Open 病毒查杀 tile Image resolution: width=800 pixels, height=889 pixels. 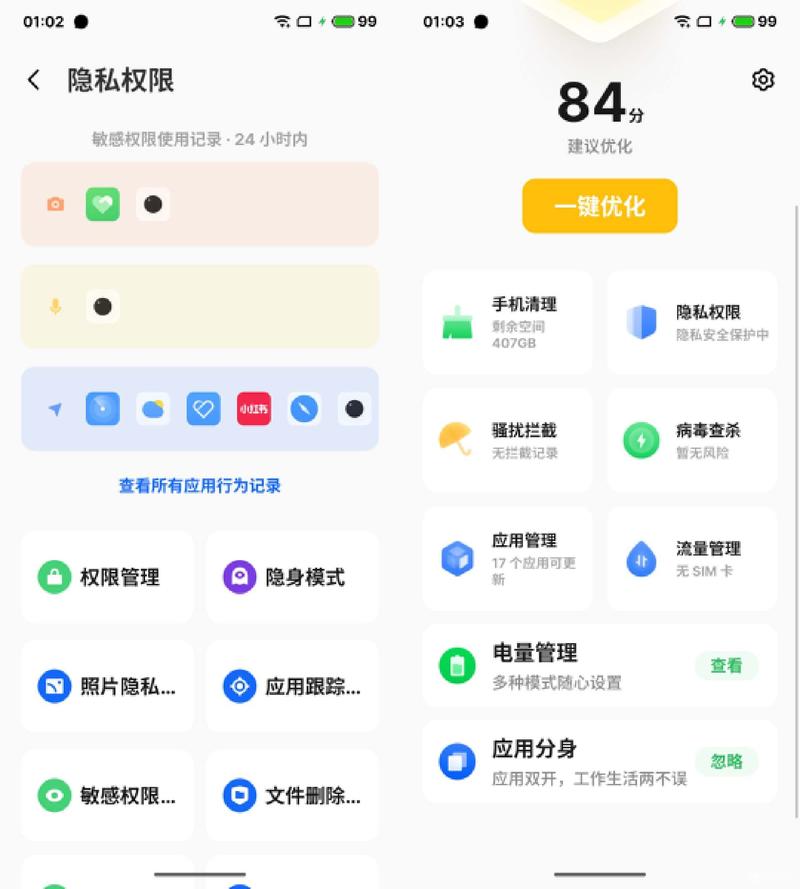point(692,440)
